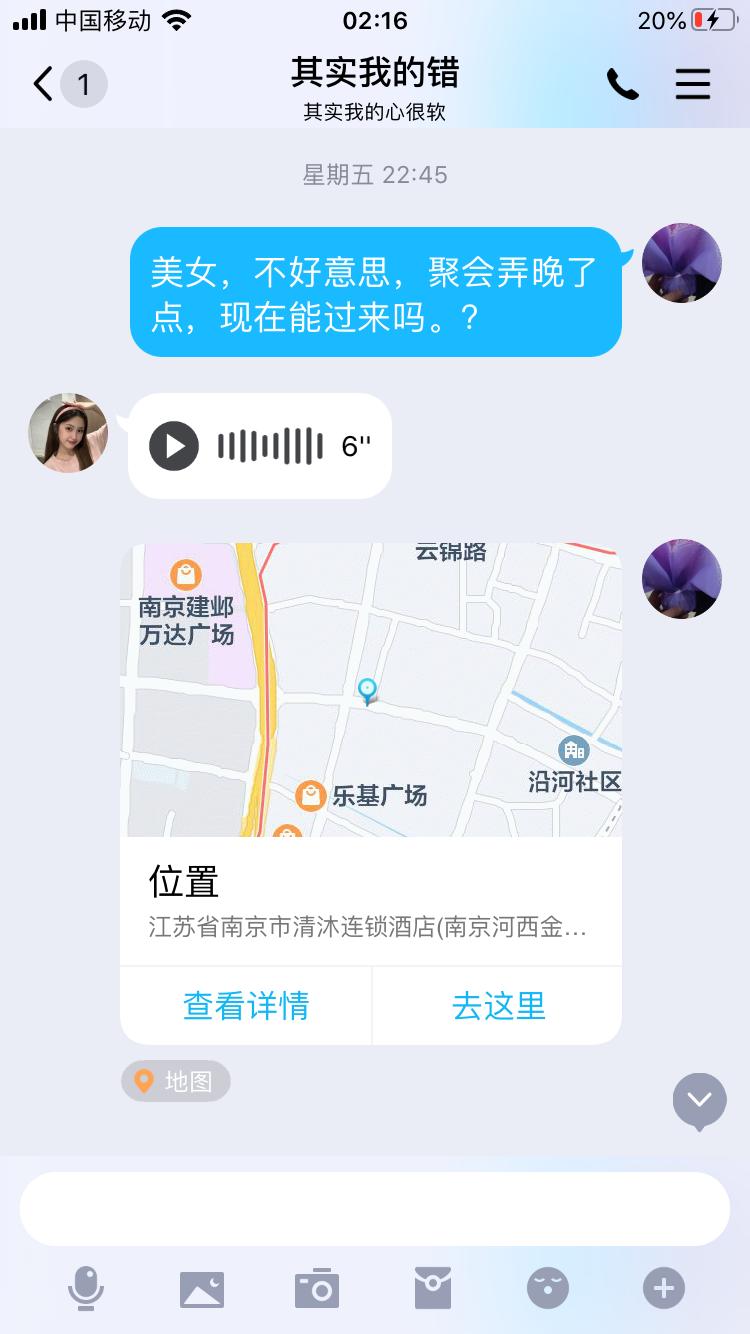The image size is (750, 1334).
Task: Open the 地图 mini-app tag
Action: (x=176, y=1081)
